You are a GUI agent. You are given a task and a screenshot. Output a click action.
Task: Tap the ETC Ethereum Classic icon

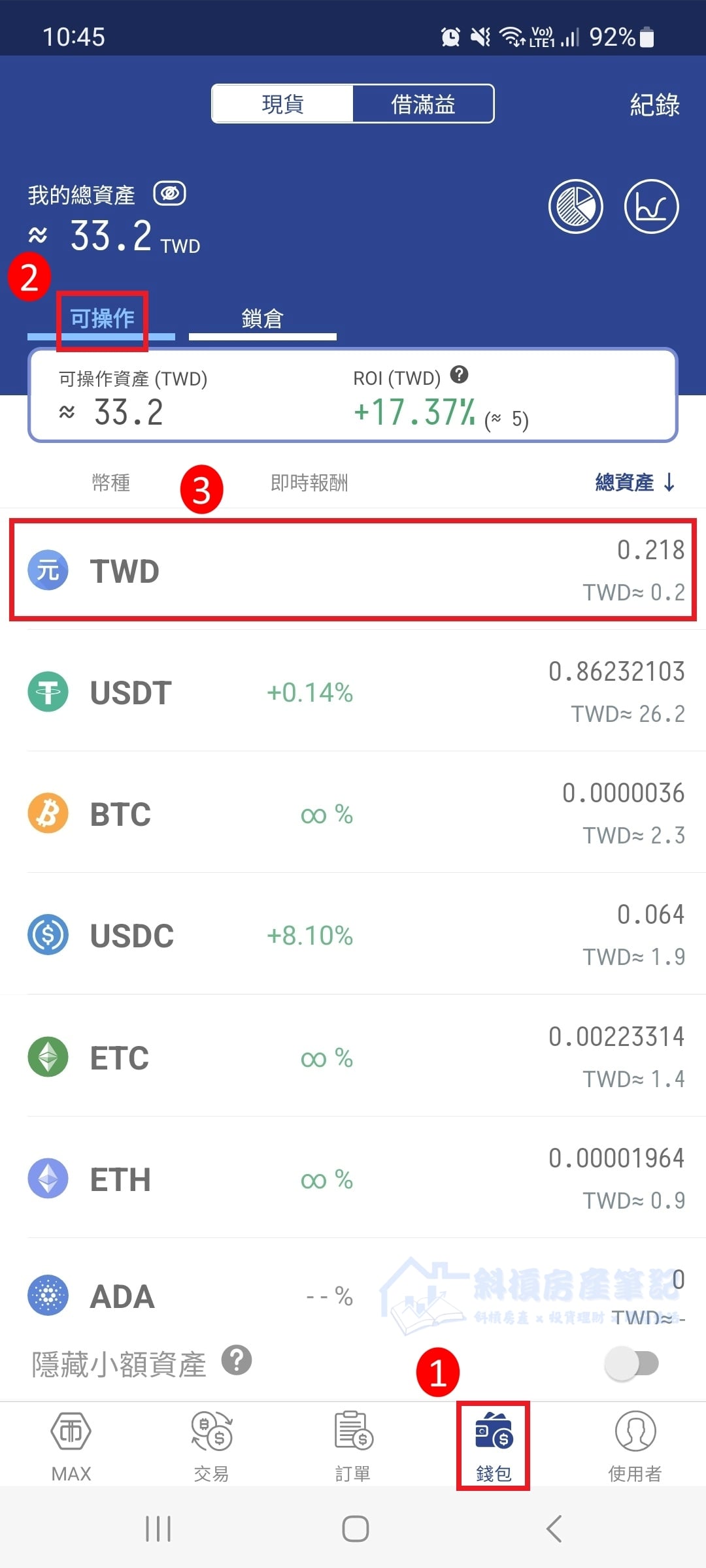pyautogui.click(x=48, y=1056)
